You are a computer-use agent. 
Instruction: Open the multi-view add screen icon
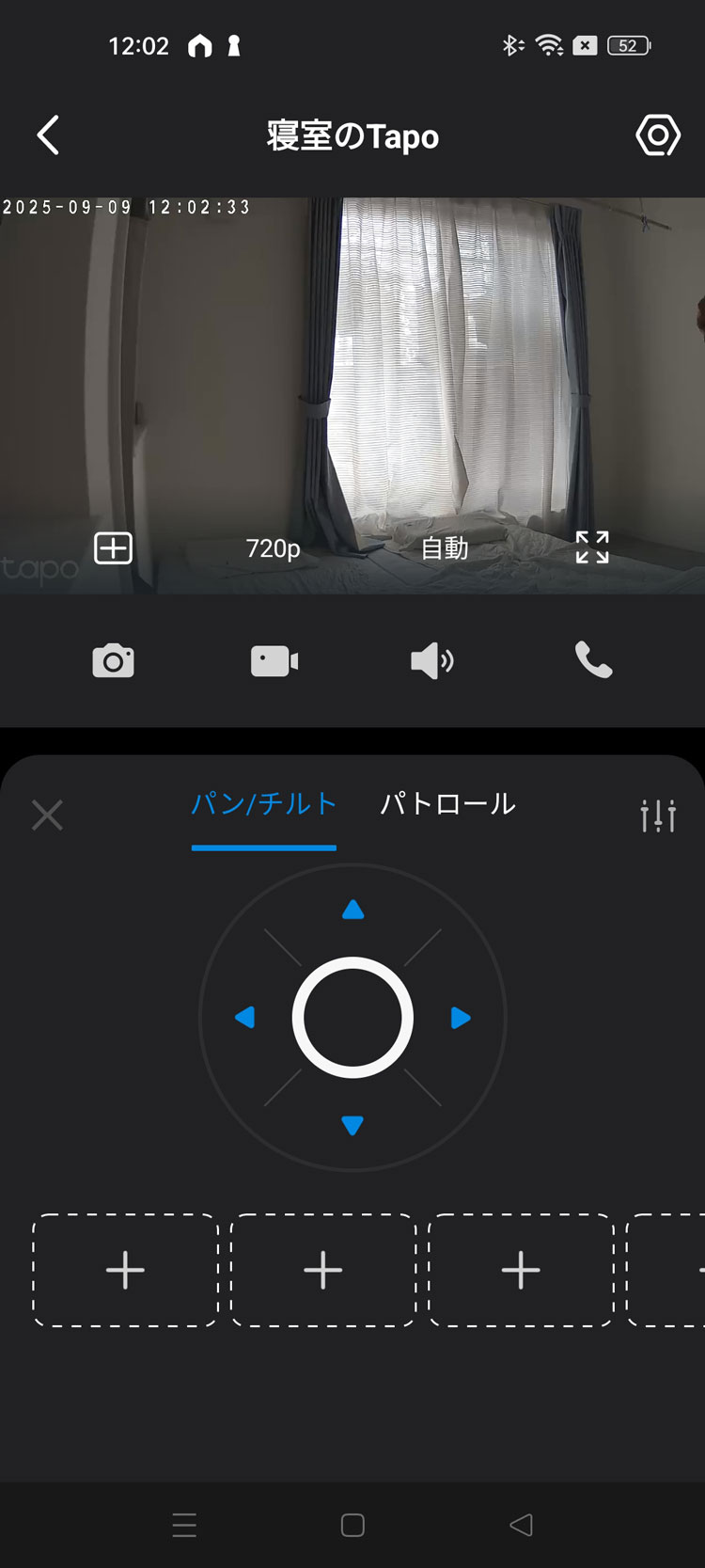(114, 547)
